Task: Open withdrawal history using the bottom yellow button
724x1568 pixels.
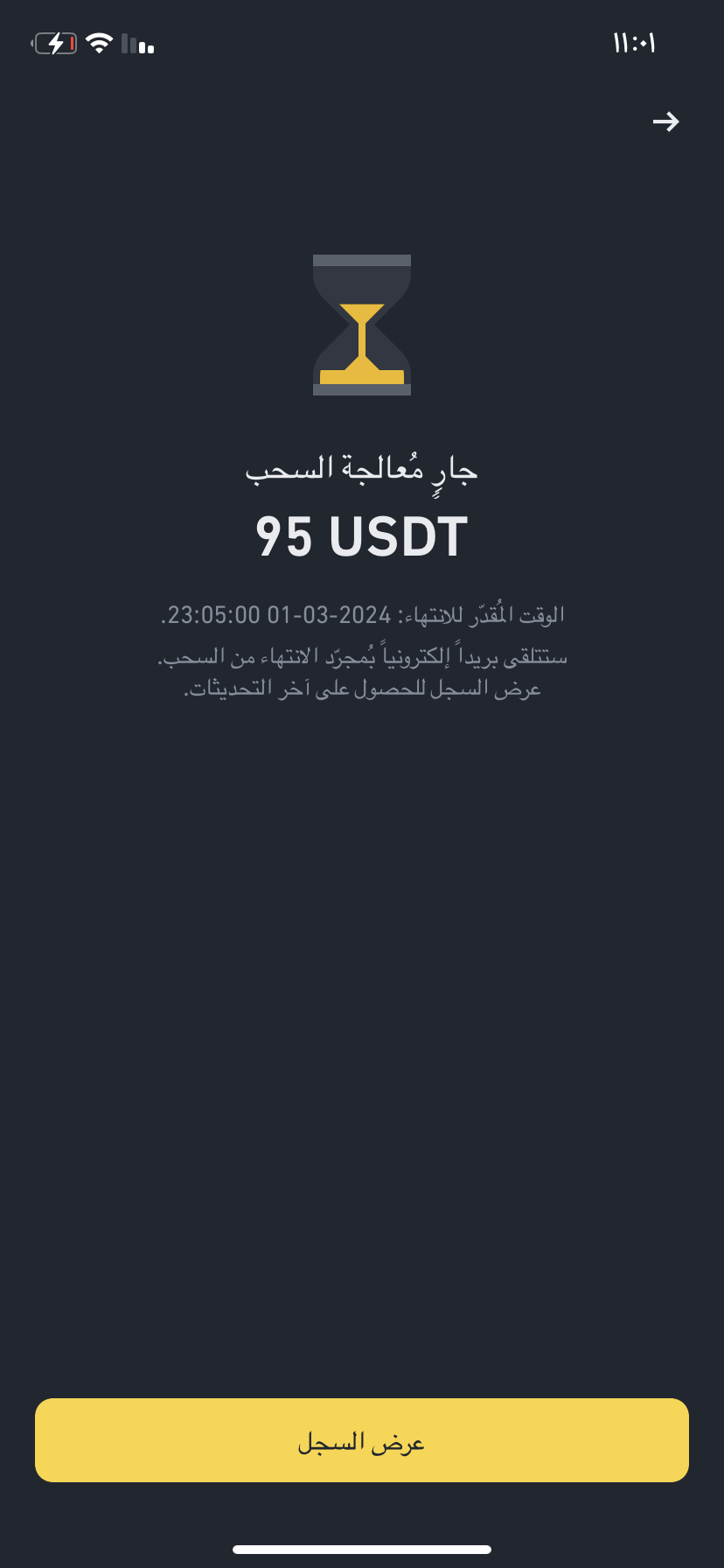Action: pos(361,1440)
